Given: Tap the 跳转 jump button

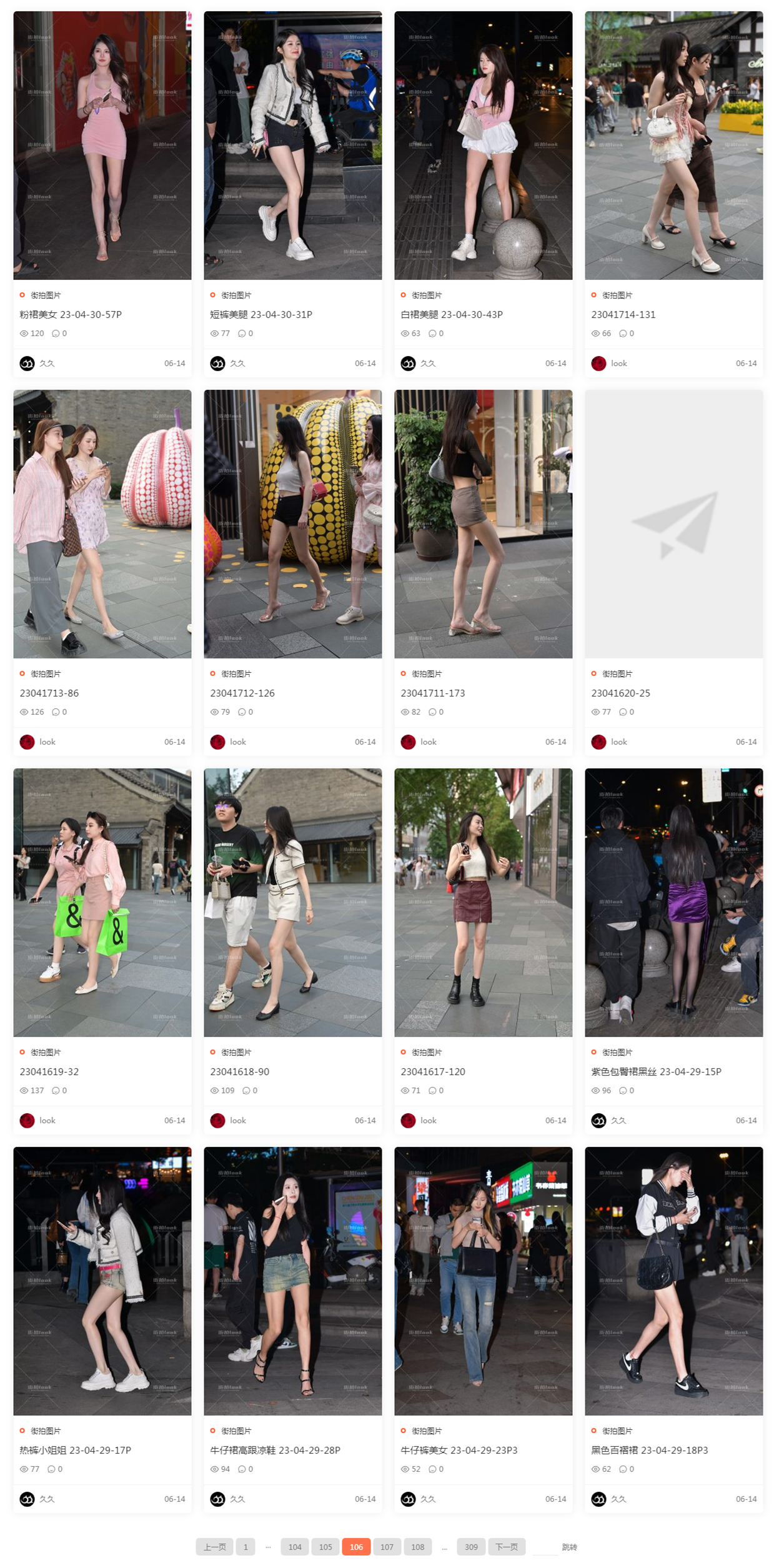Looking at the screenshot, I should click(x=569, y=1547).
